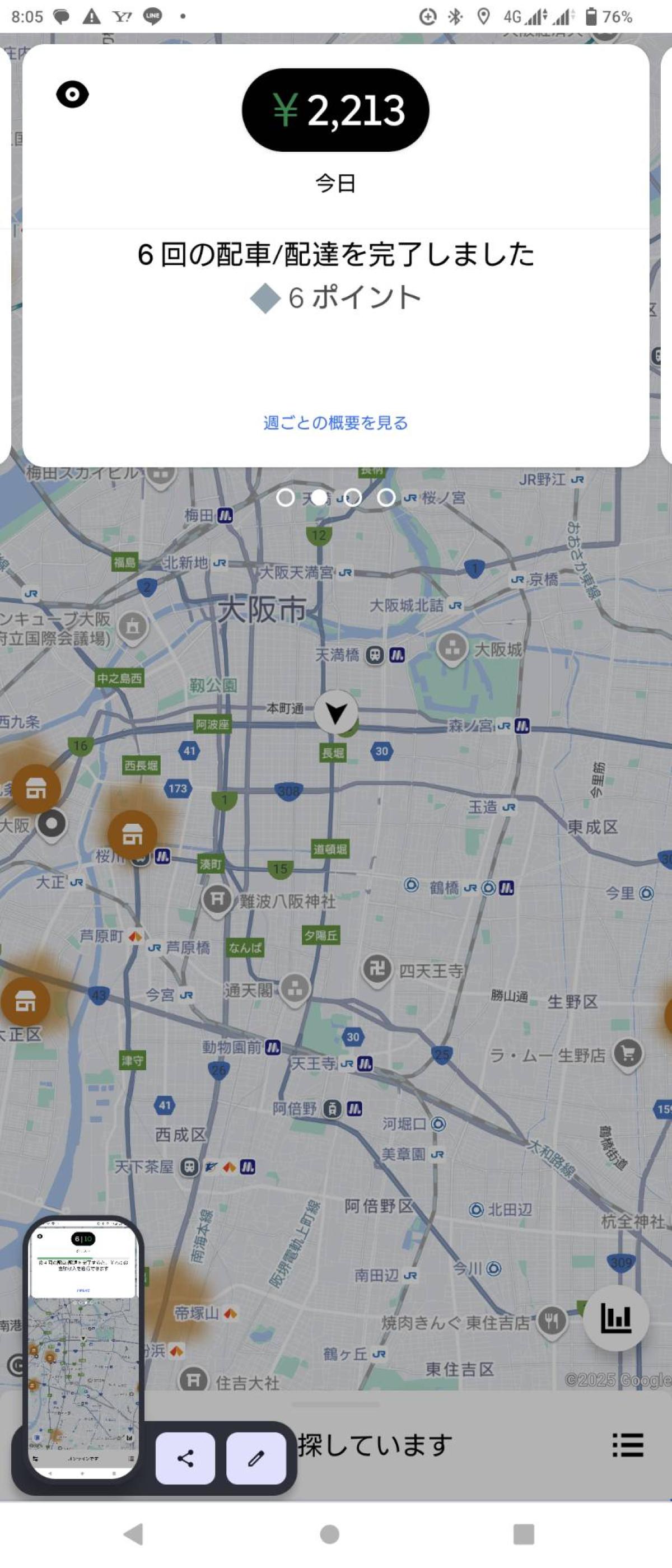672x1568 pixels.
Task: Open the screenshot preview thumbnail
Action: 83,1349
